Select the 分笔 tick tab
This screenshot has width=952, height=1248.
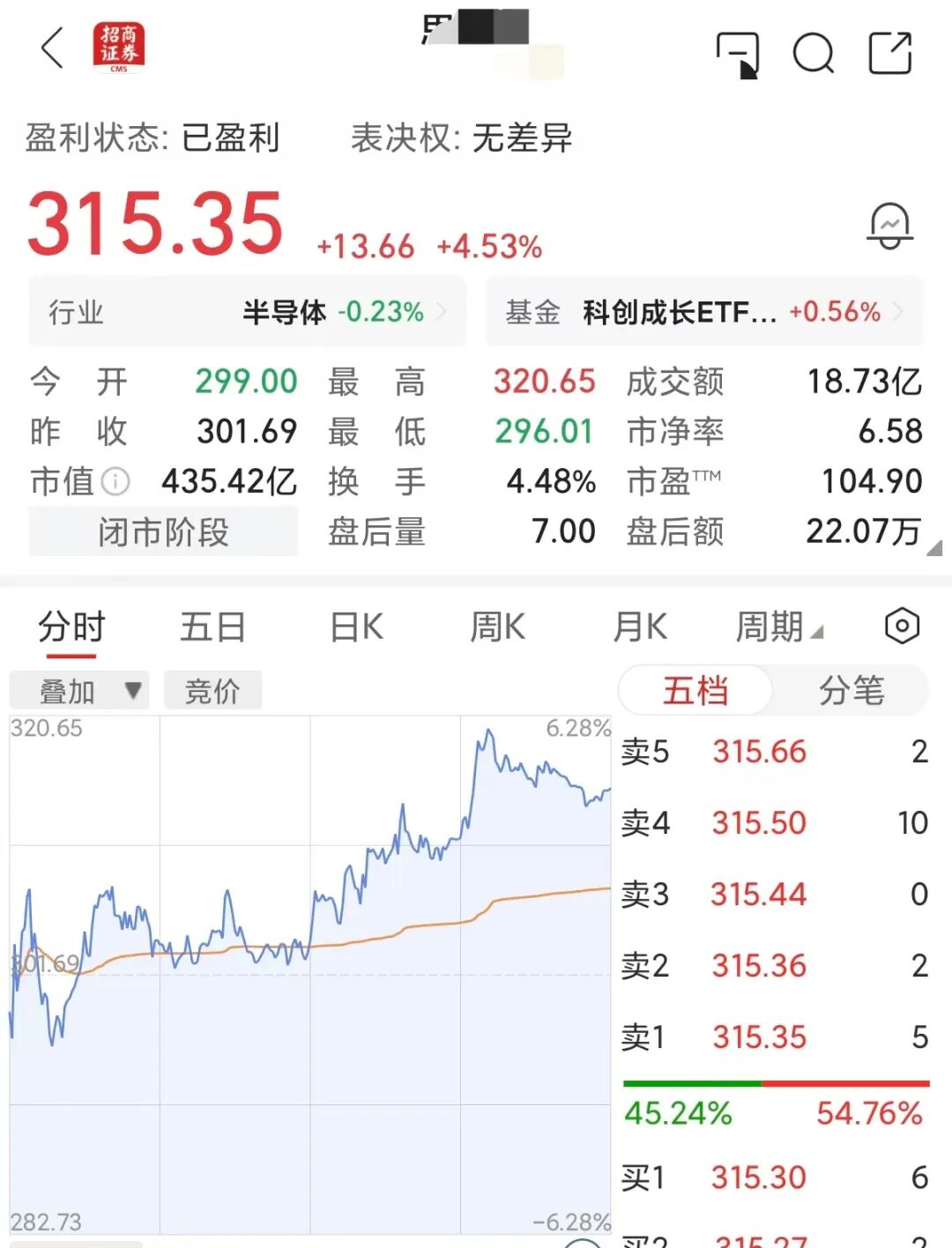[851, 690]
